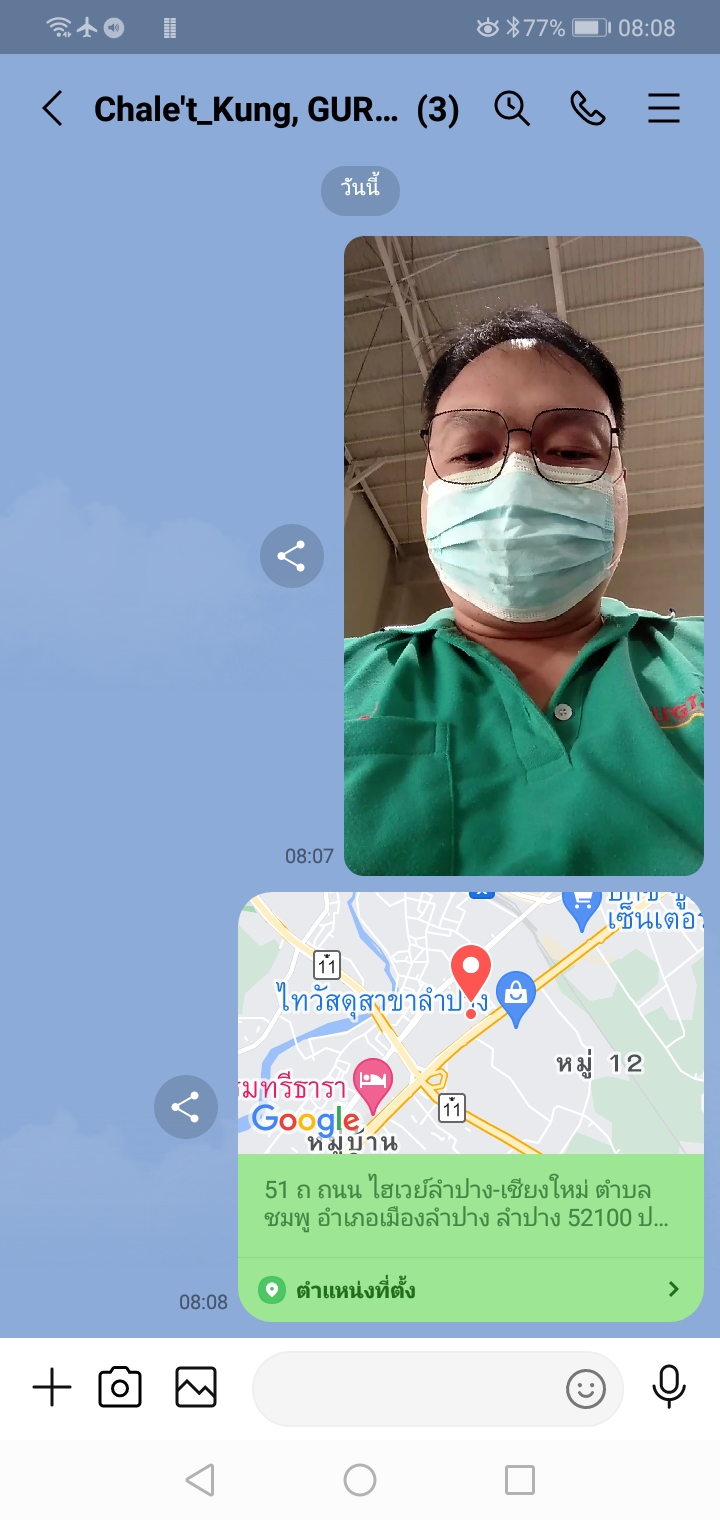Launch the camera from the chat bar
Viewport: 720px width, 1520px height.
coord(120,1388)
